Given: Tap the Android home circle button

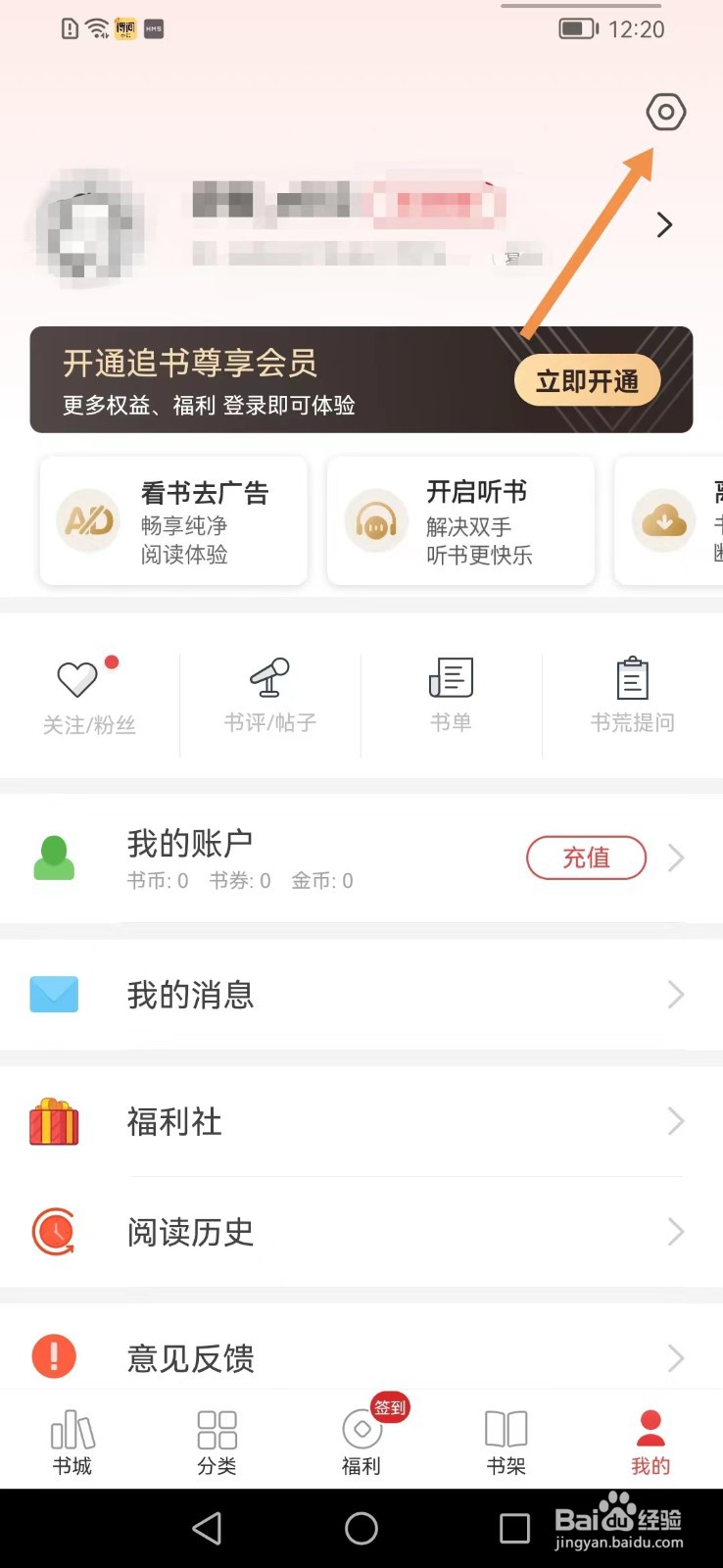Looking at the screenshot, I should pos(361,1528).
